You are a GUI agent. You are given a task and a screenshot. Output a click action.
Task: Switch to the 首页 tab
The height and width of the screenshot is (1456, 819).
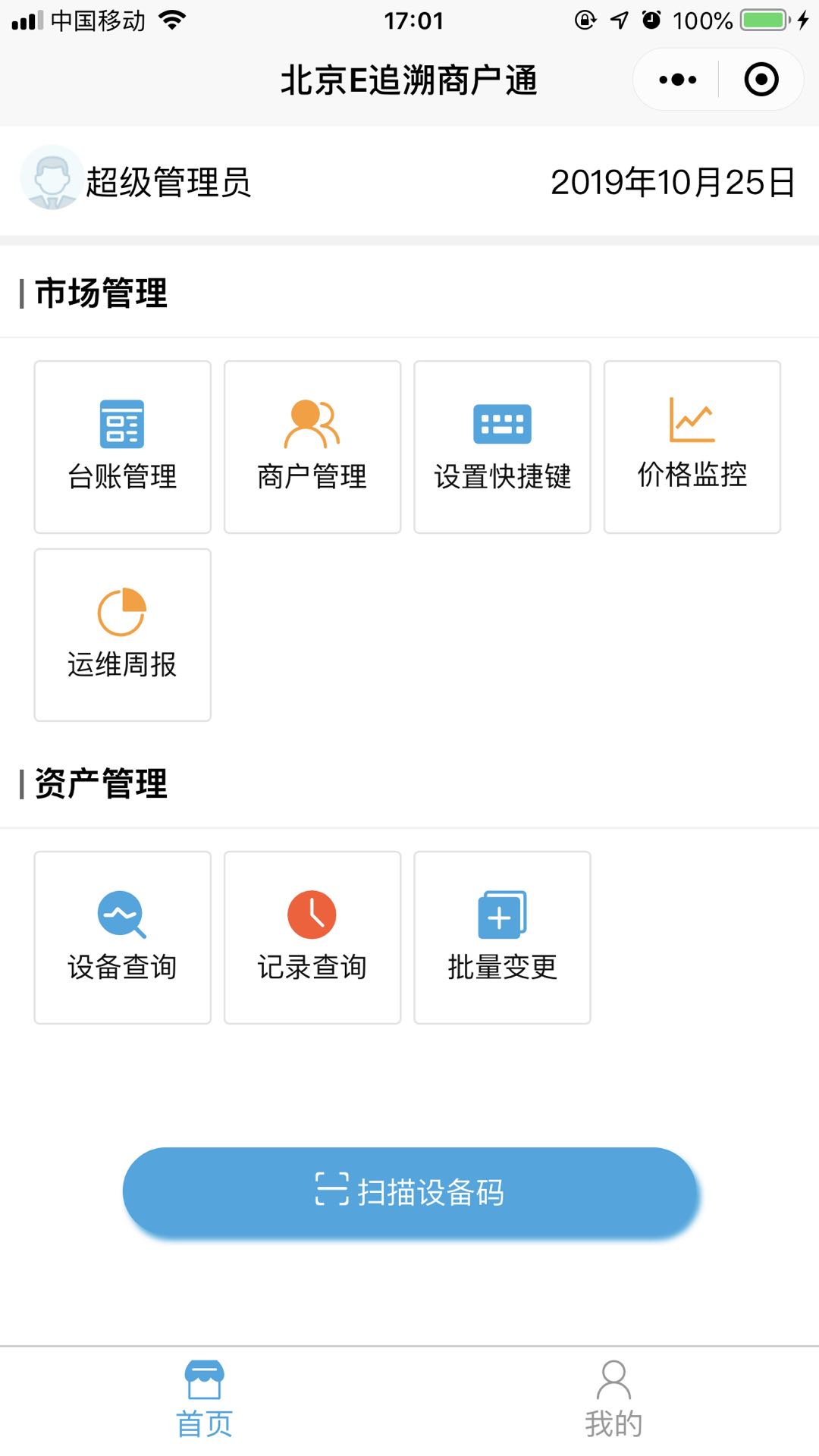[x=205, y=1400]
